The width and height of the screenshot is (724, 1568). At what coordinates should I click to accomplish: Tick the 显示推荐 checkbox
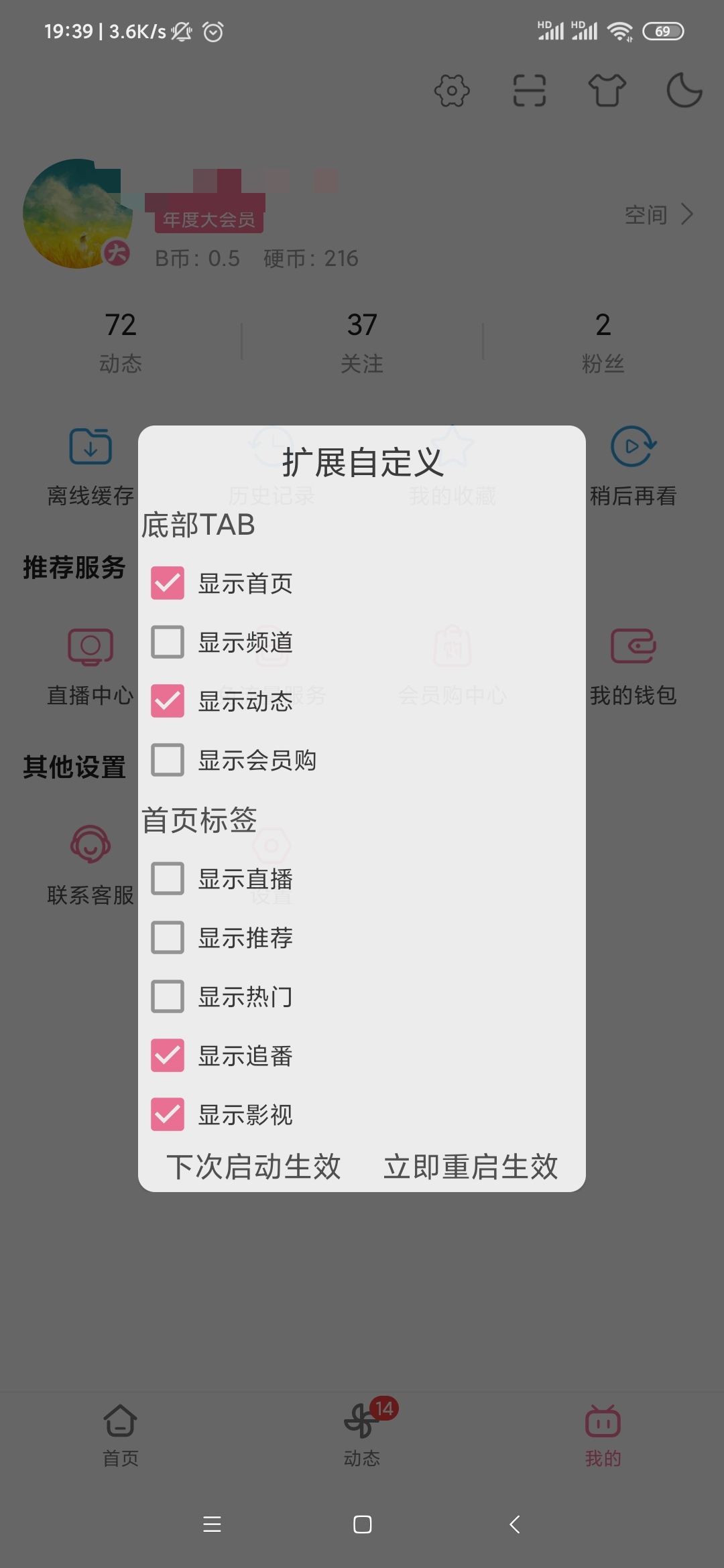pos(168,937)
